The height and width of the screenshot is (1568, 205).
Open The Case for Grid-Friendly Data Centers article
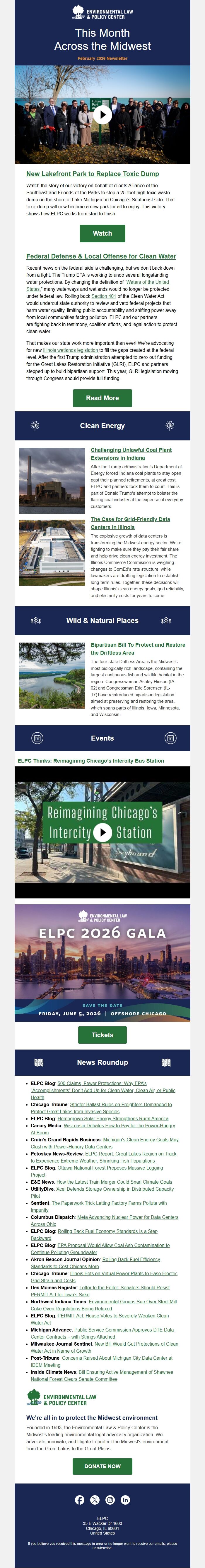(x=130, y=523)
